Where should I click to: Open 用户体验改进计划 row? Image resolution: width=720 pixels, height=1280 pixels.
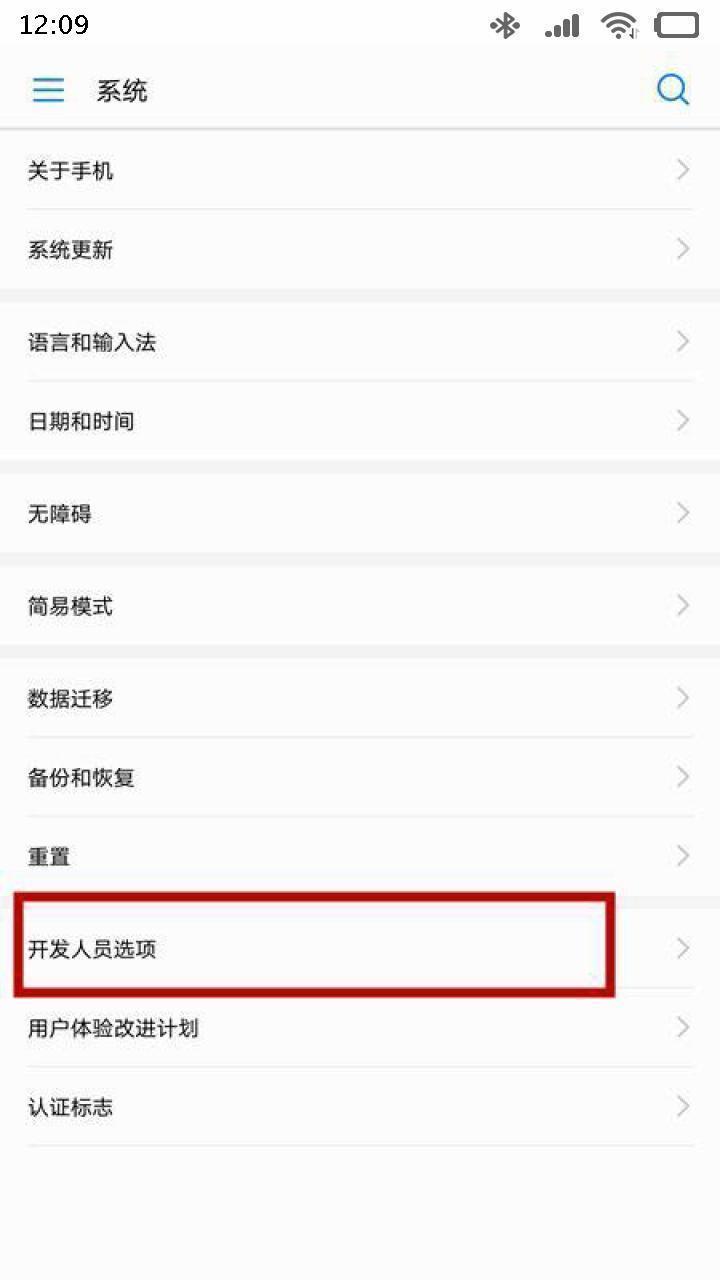(x=360, y=1027)
